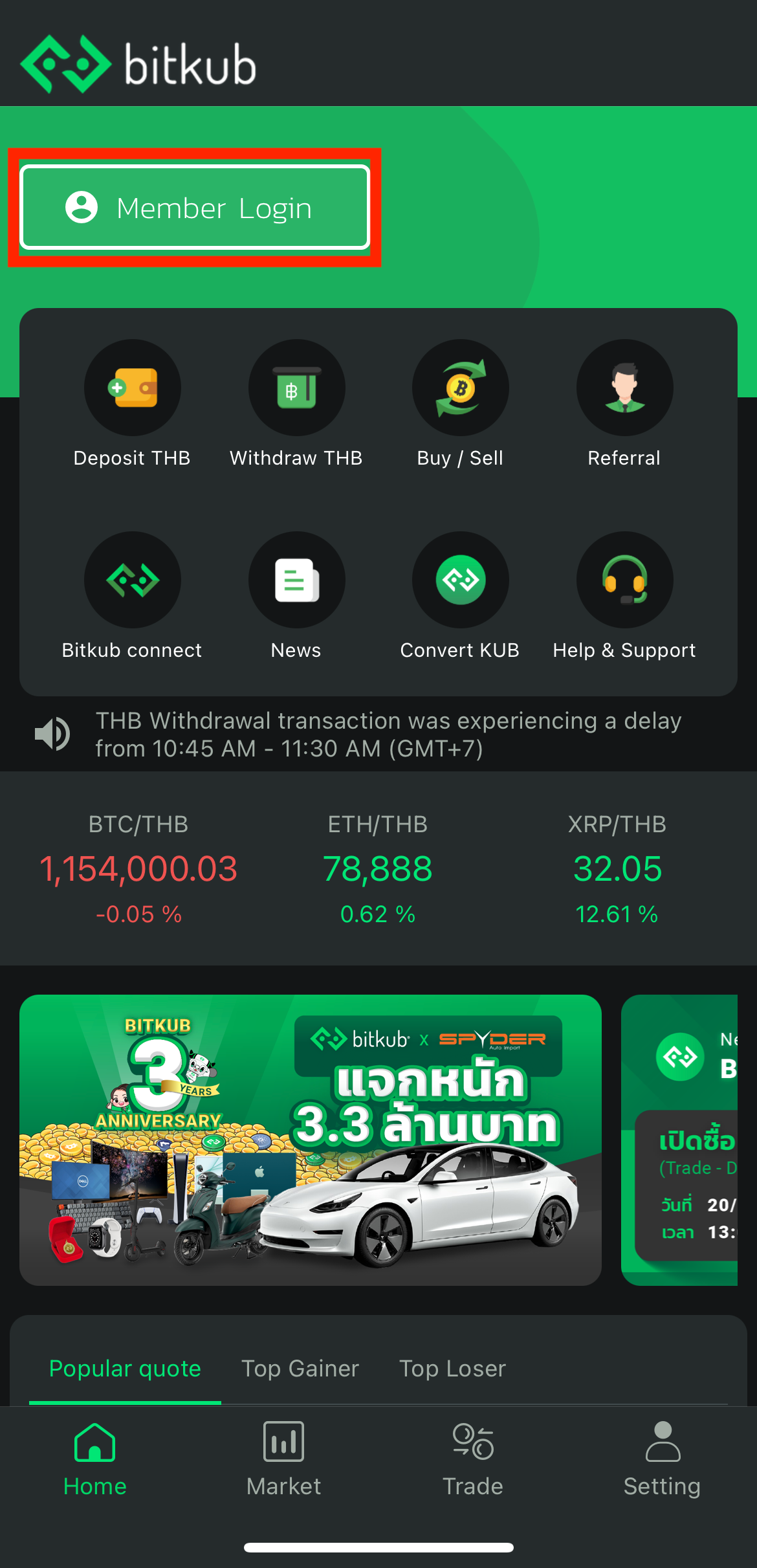
Task: Mute the announcement speaker icon
Action: coord(52,734)
